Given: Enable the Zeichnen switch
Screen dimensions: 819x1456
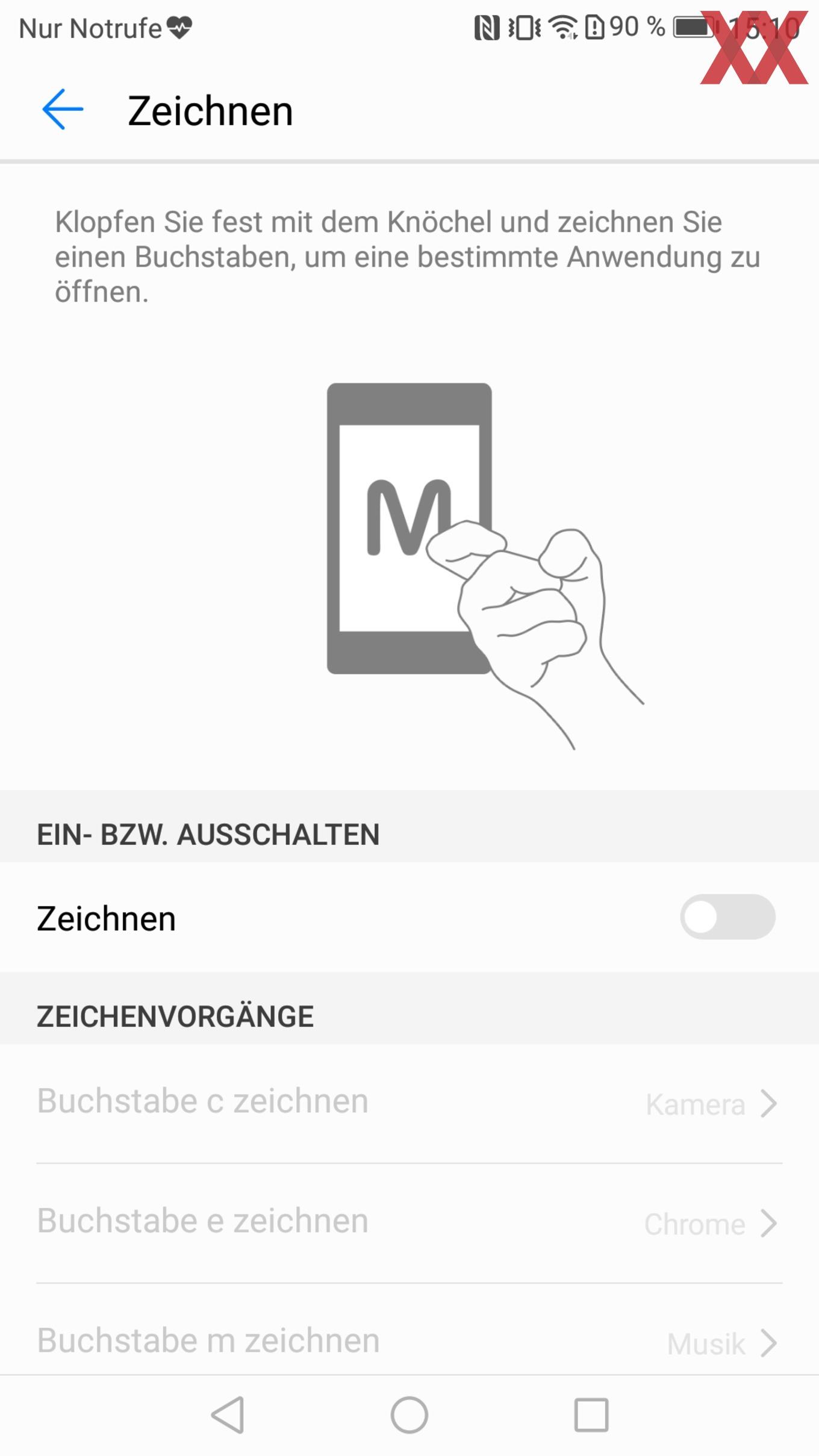Looking at the screenshot, I should [727, 917].
